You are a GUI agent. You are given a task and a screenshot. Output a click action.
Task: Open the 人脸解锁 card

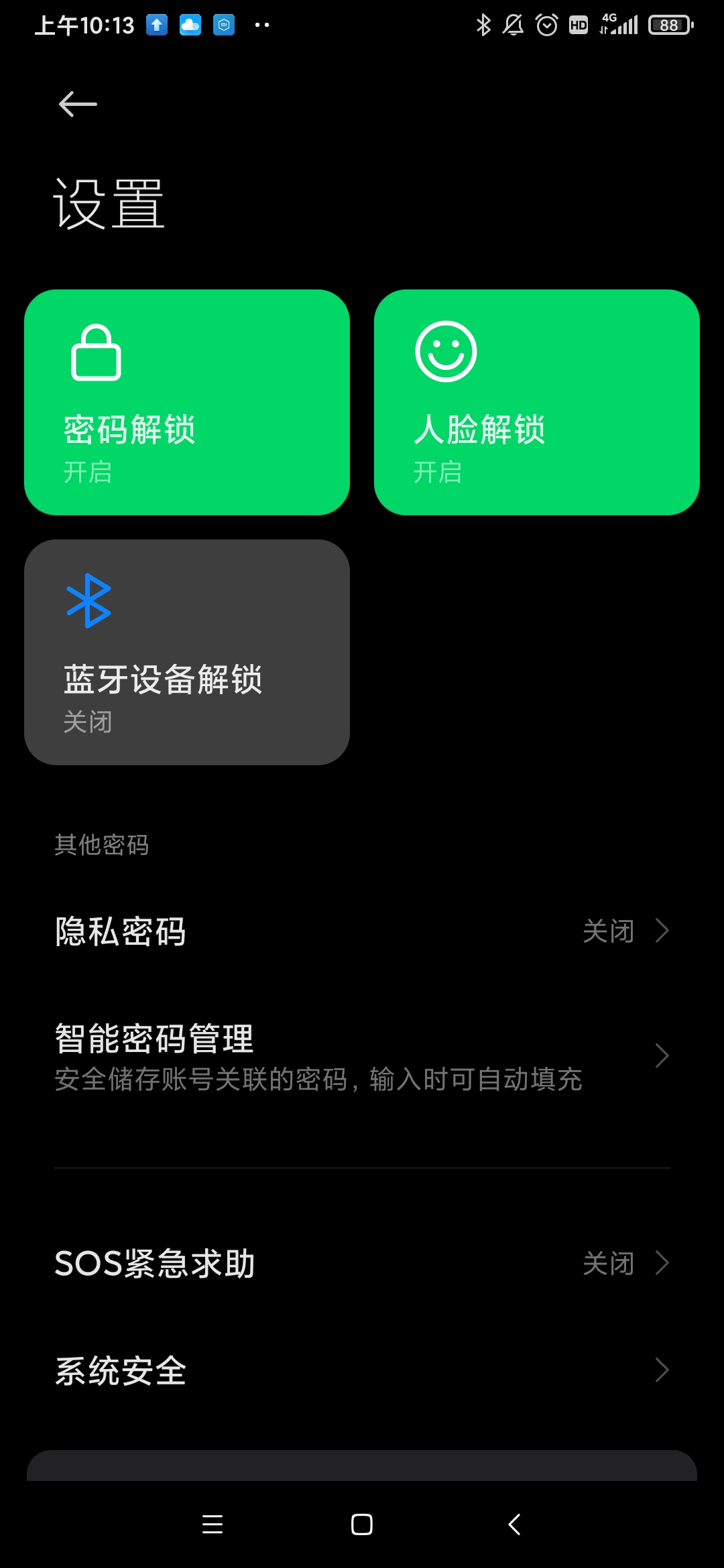(x=537, y=402)
